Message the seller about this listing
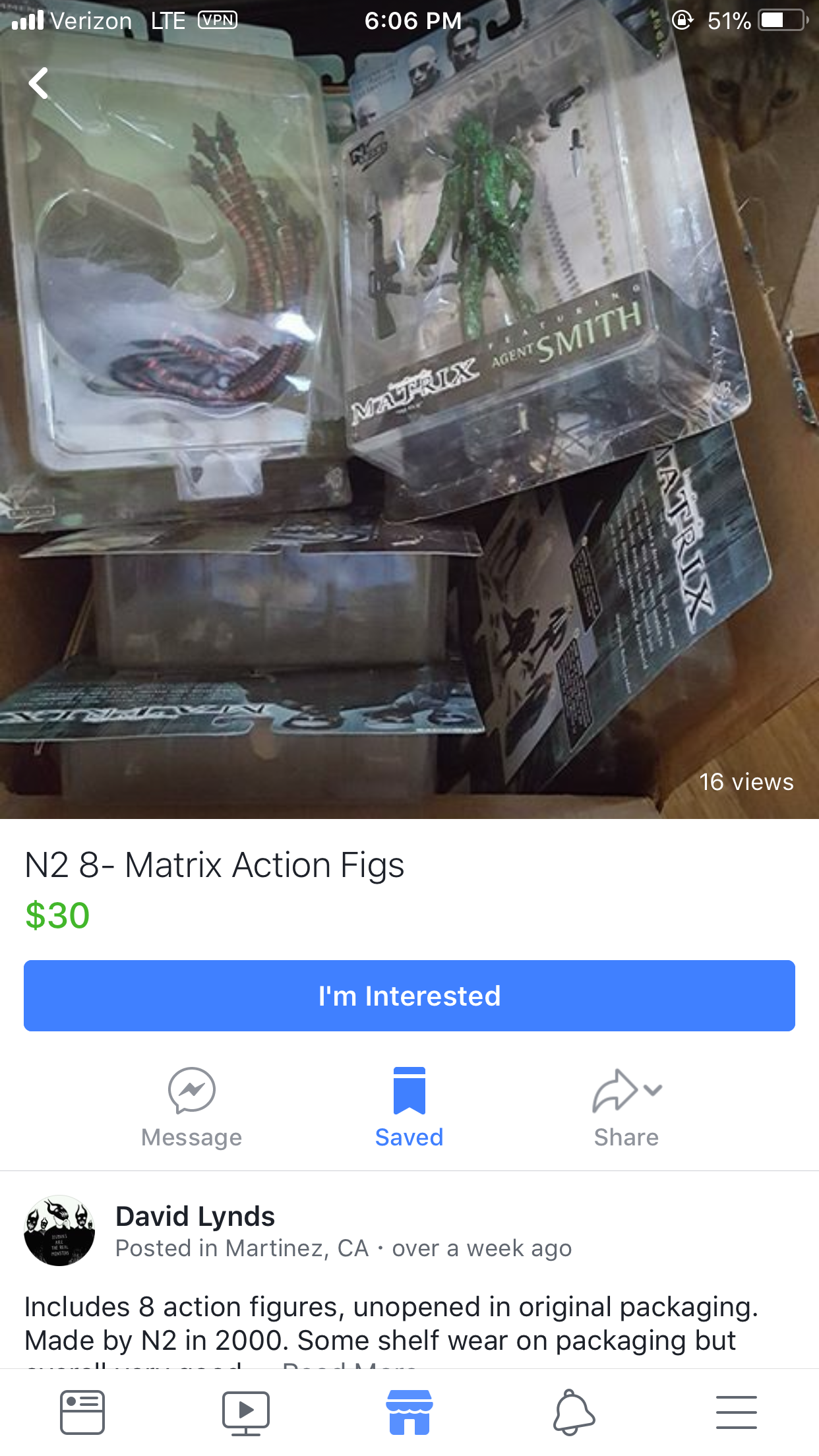Screen dimensions: 819x1456 pos(191,1108)
